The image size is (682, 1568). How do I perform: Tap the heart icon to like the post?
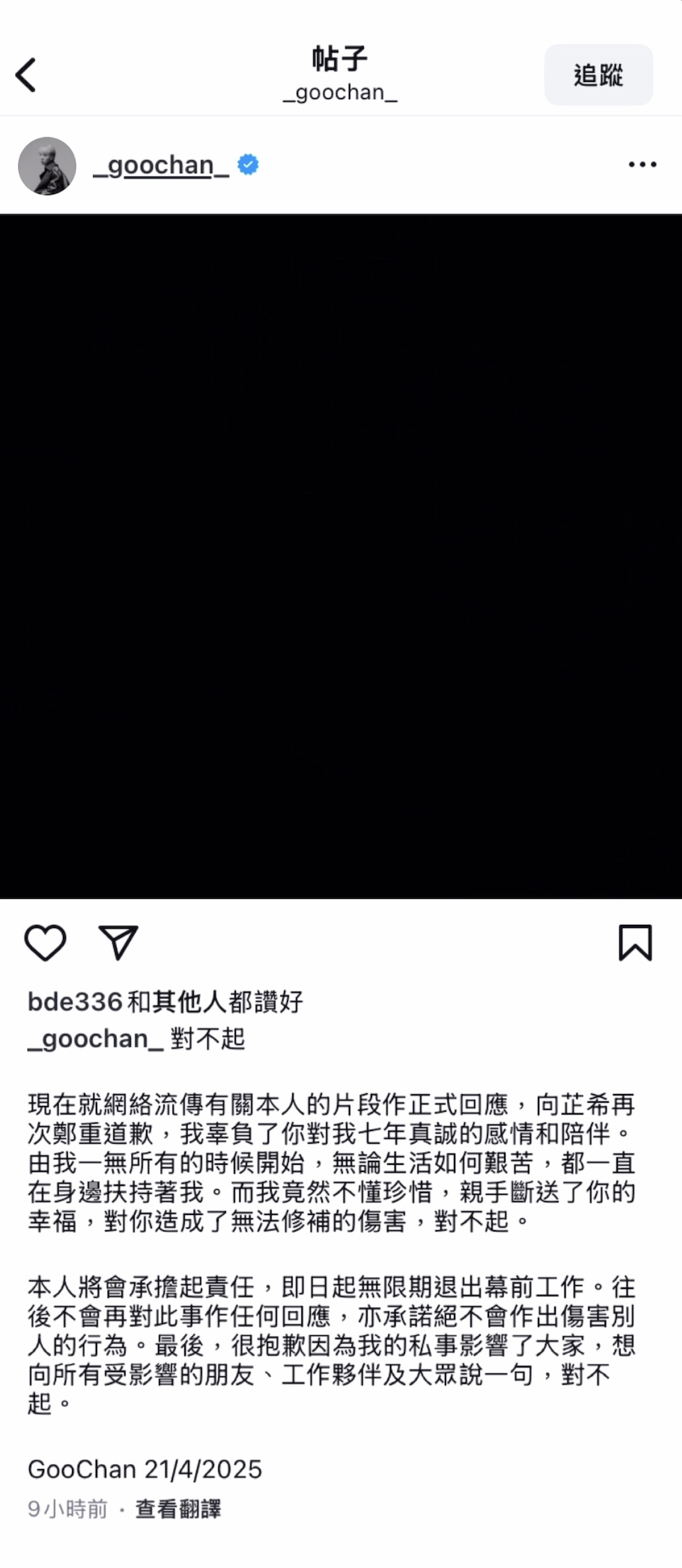point(44,944)
